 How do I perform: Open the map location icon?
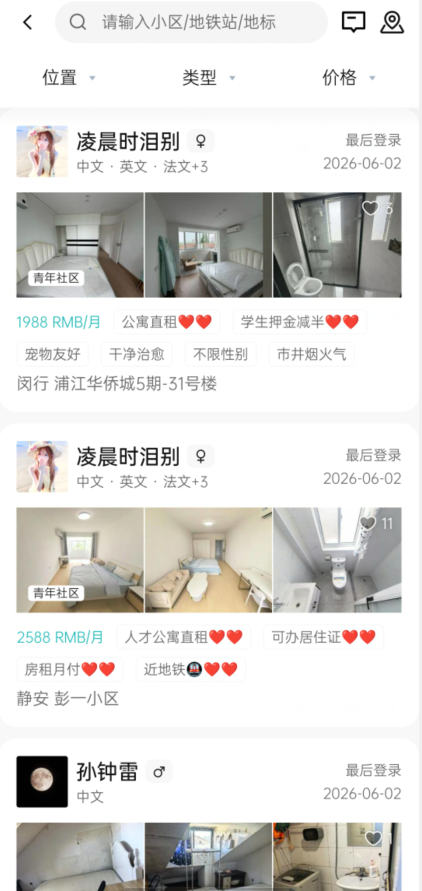point(392,22)
